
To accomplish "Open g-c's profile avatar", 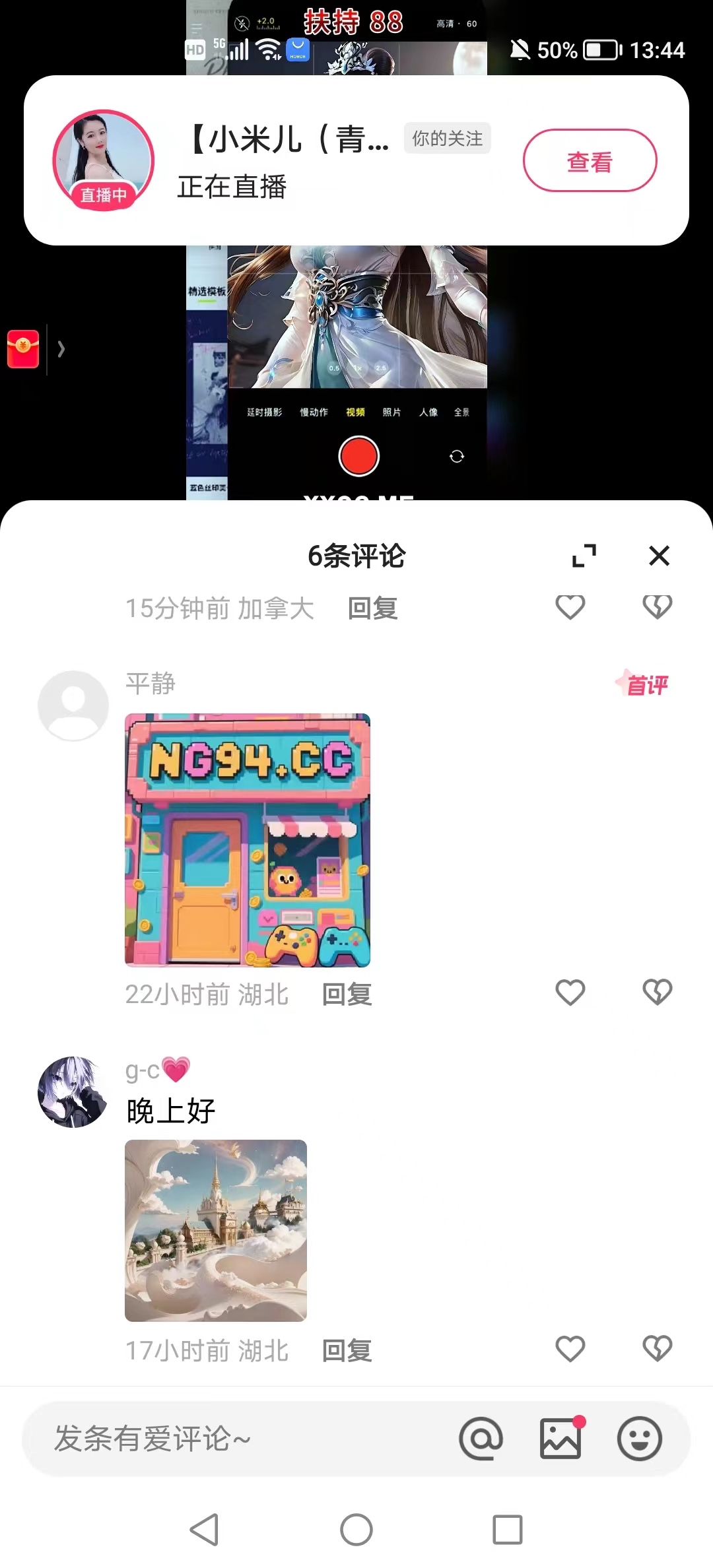I will [x=73, y=1092].
